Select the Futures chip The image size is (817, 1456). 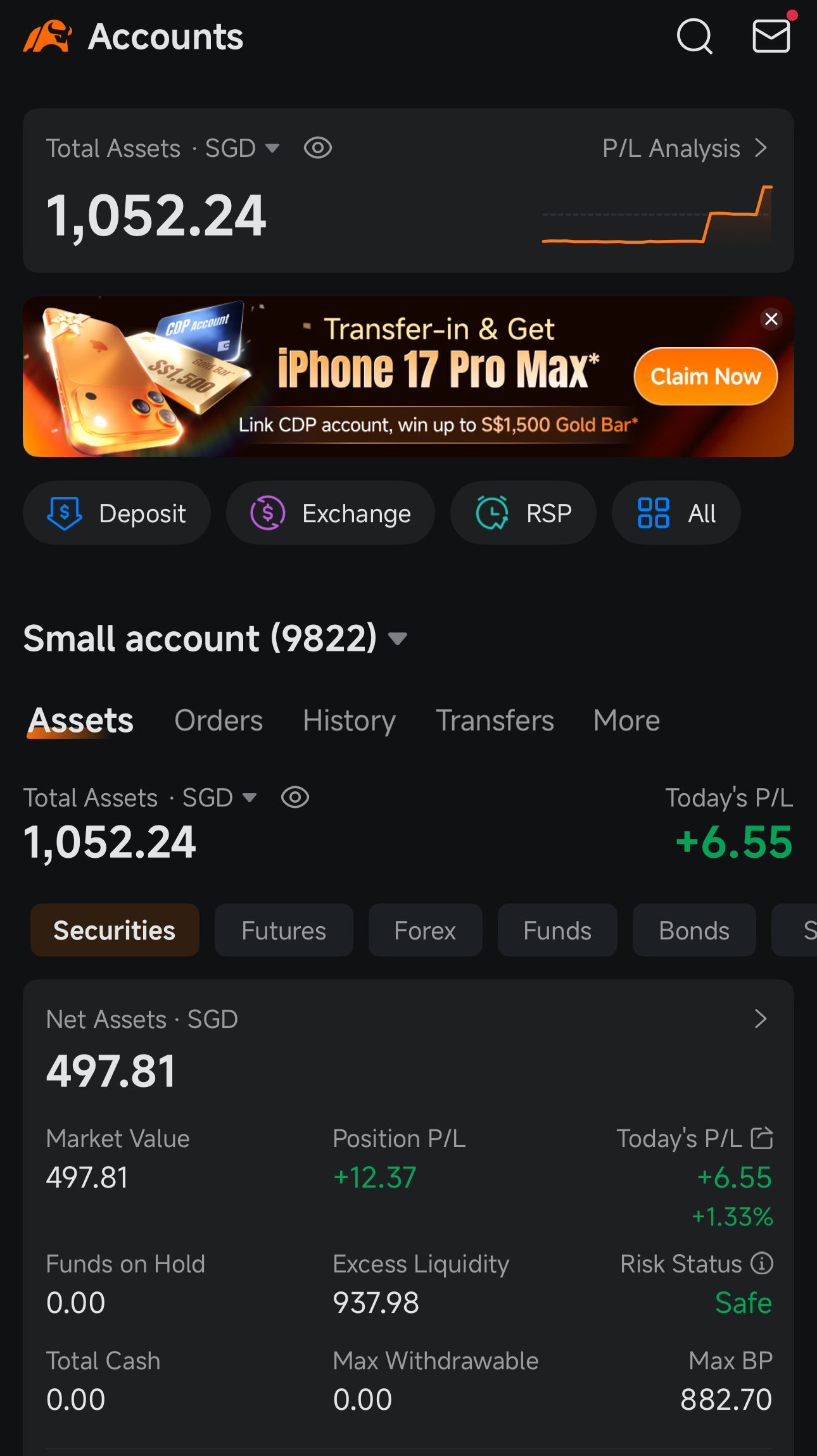[x=284, y=931]
